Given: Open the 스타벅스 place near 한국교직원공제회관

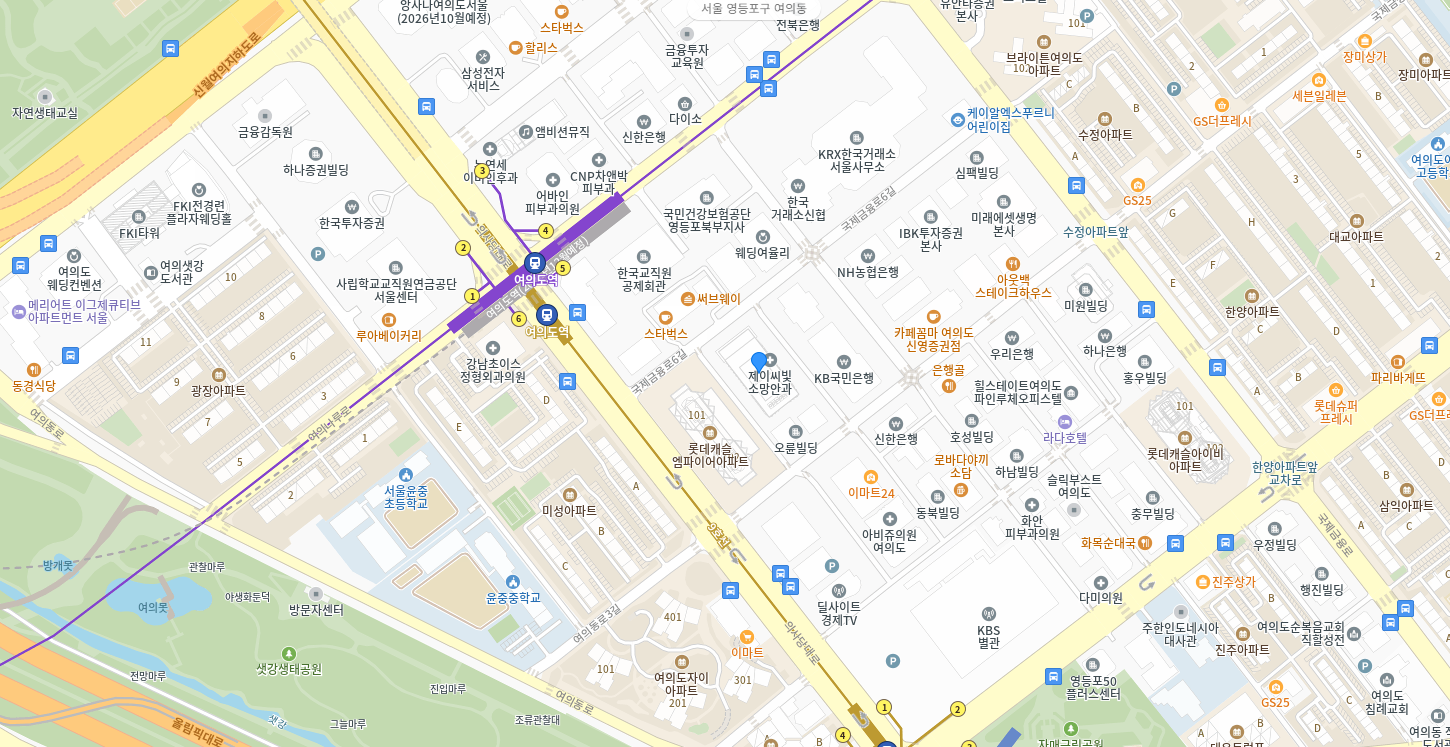Looking at the screenshot, I should 666,317.
